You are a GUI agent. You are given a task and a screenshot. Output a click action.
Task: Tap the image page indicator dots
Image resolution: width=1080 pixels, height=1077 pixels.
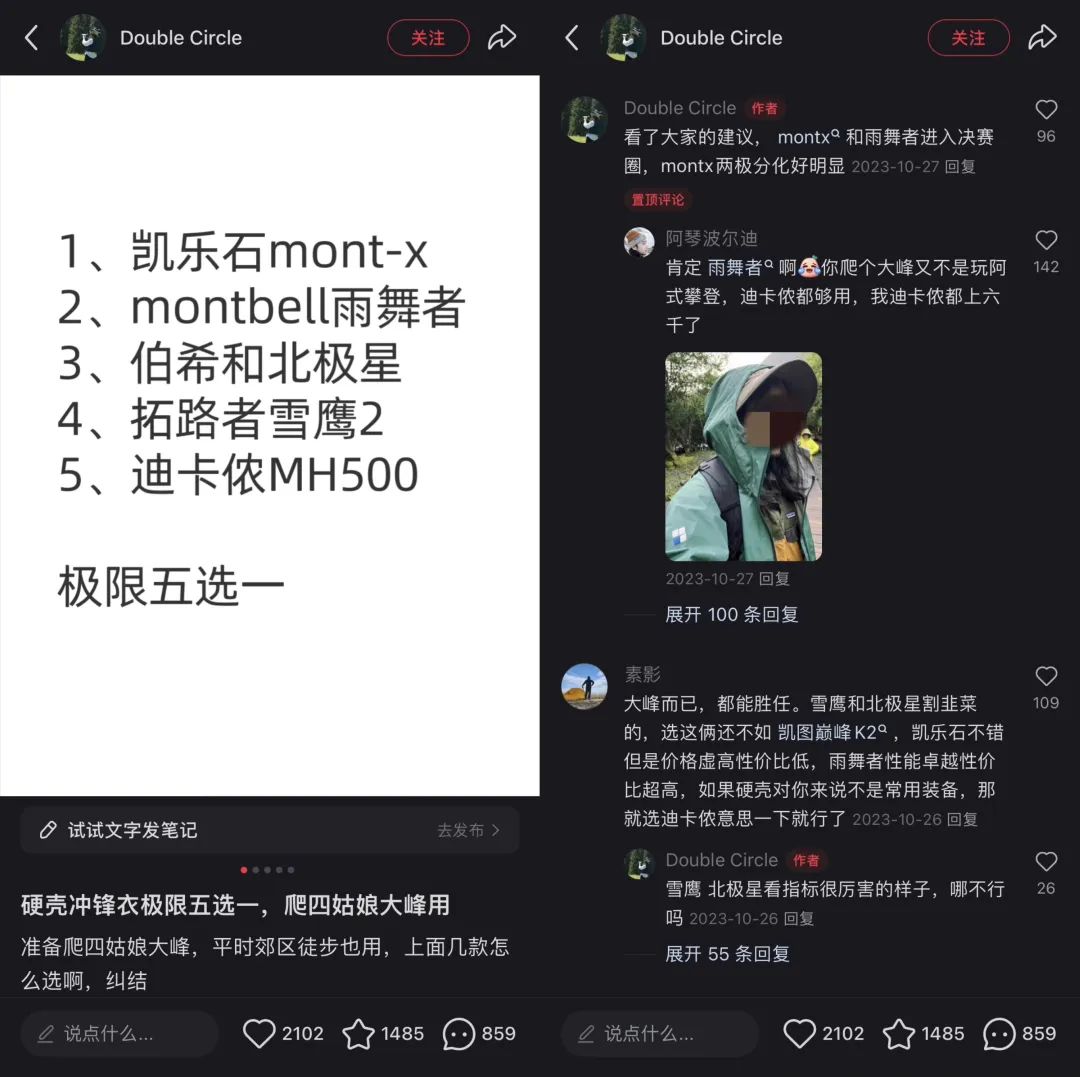(x=268, y=870)
